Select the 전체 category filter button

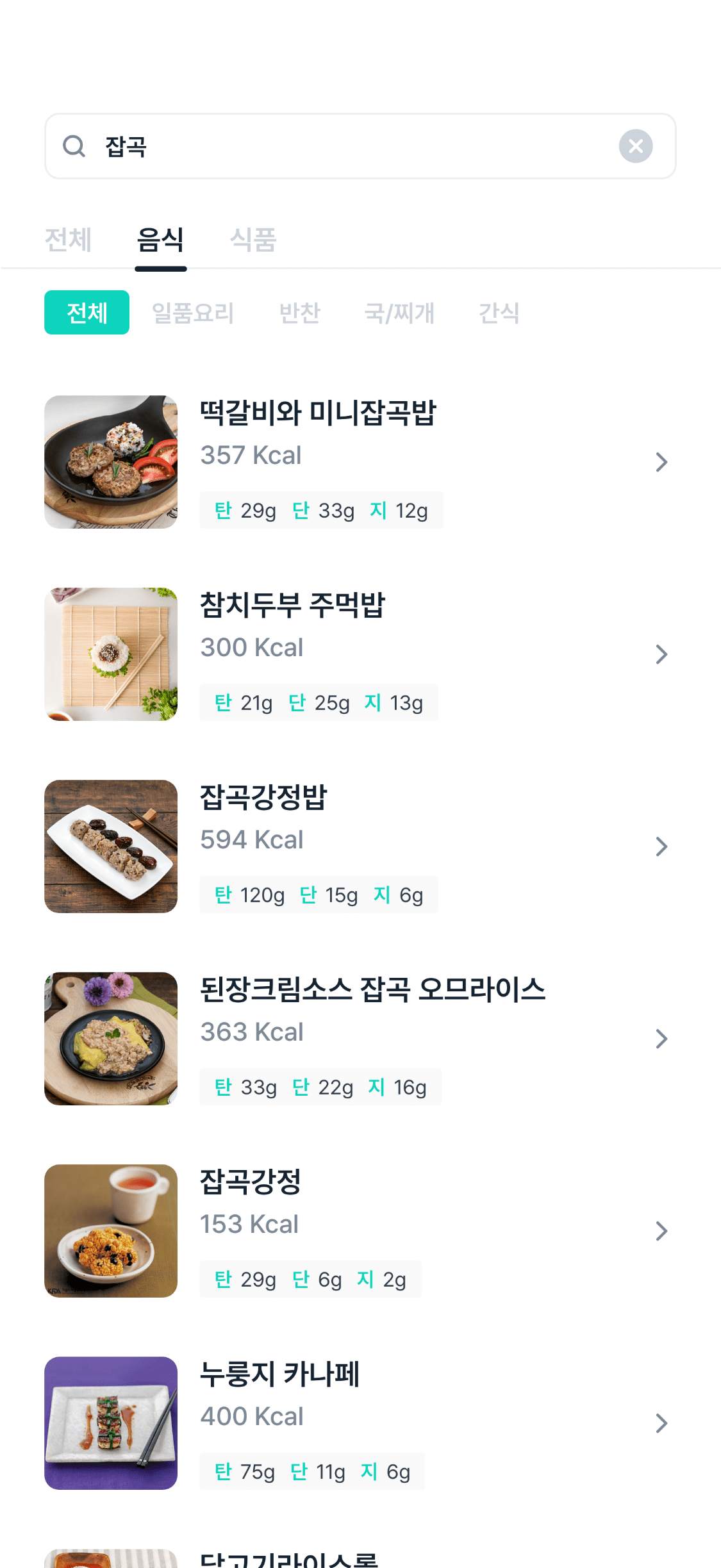[x=87, y=313]
